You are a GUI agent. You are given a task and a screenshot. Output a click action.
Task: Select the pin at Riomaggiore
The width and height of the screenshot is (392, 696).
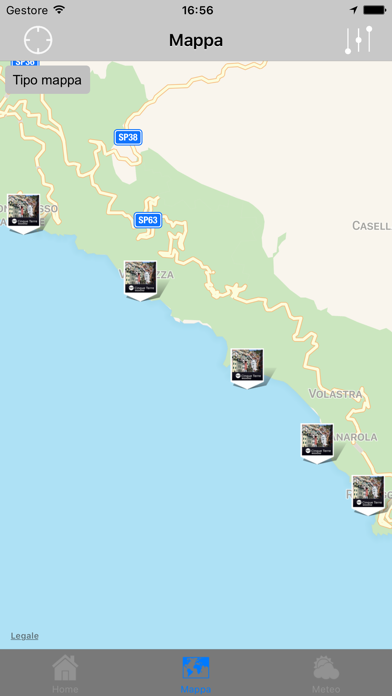coord(368,495)
